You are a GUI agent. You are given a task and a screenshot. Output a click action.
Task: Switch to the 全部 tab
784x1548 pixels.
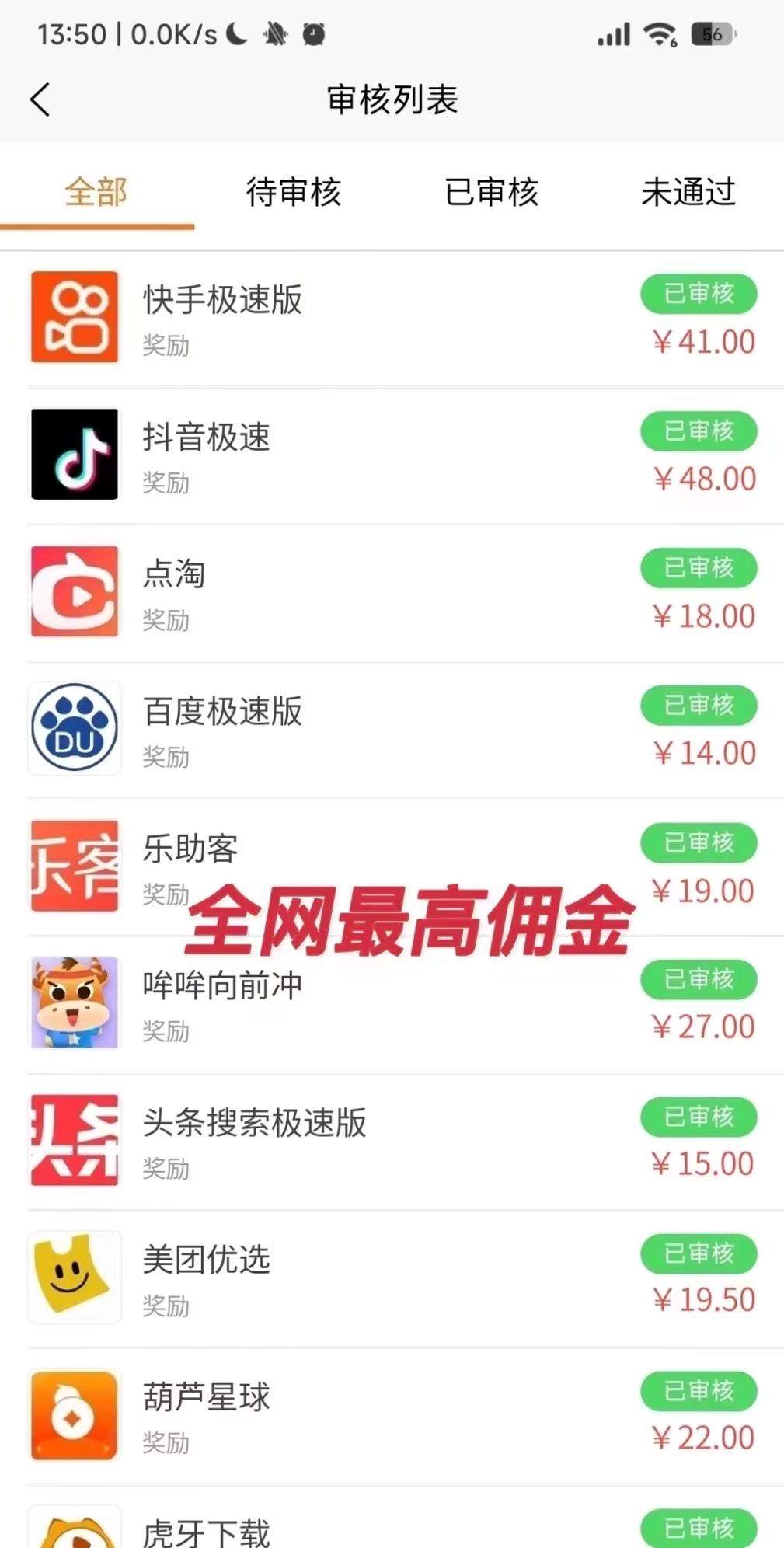pos(96,192)
